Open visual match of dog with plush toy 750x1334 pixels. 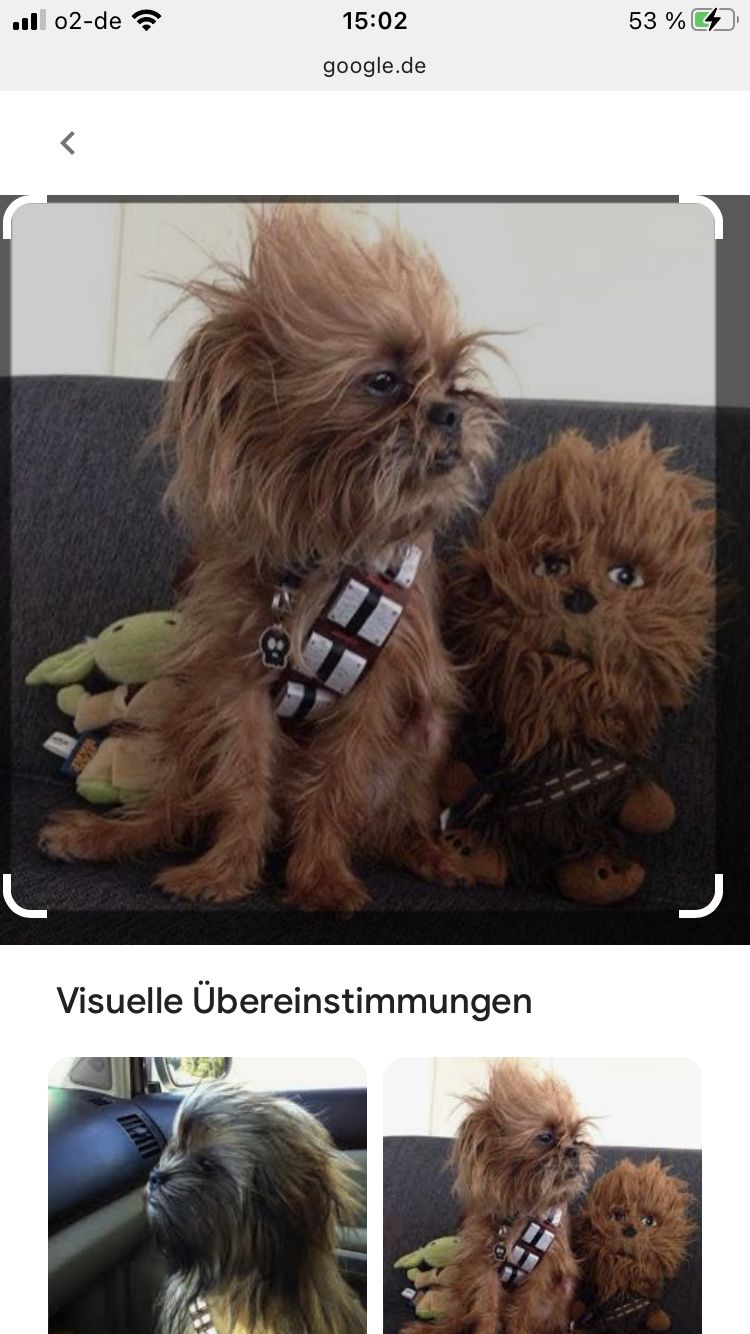pyautogui.click(x=542, y=1195)
